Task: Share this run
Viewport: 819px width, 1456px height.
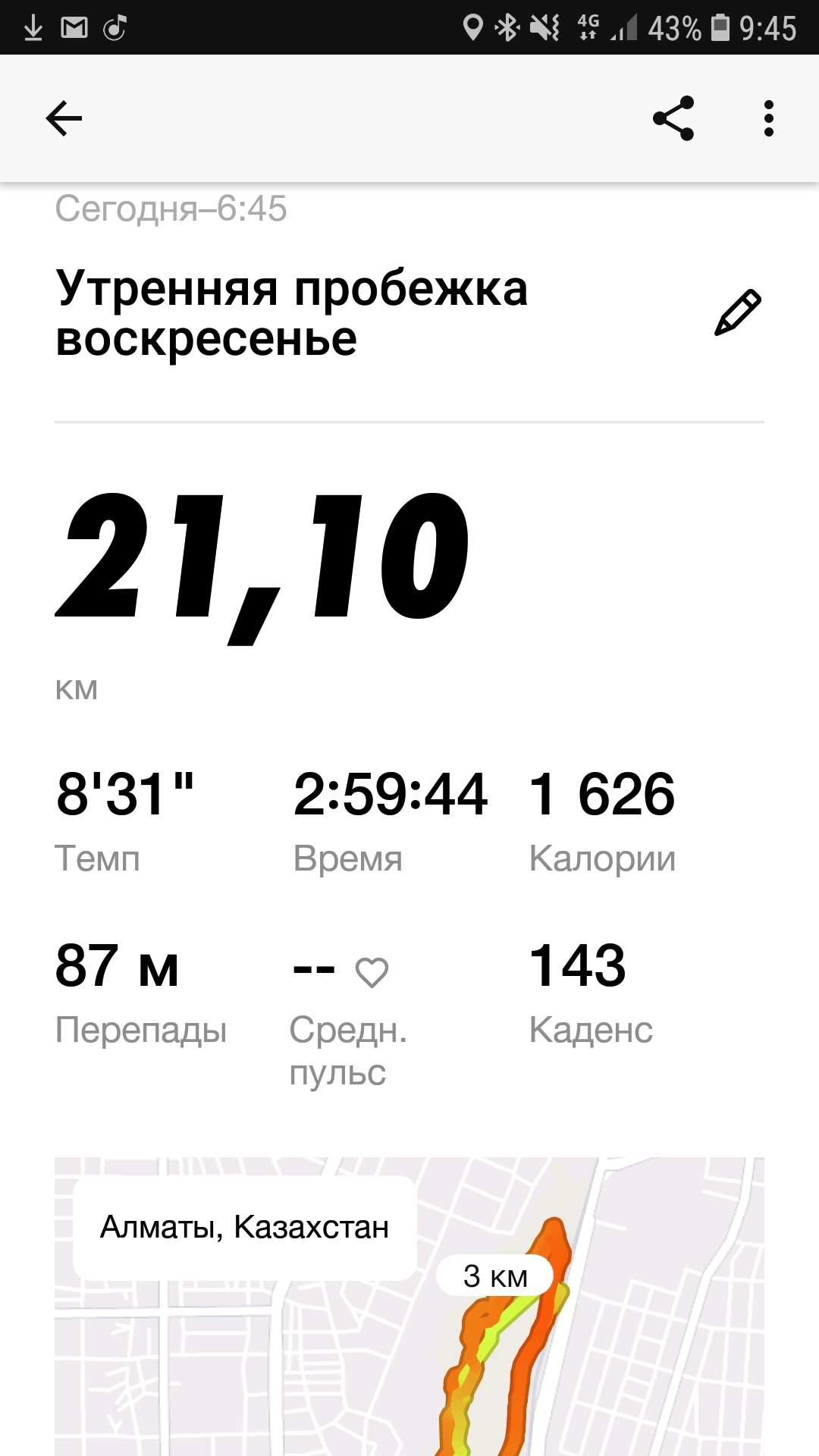Action: (673, 118)
